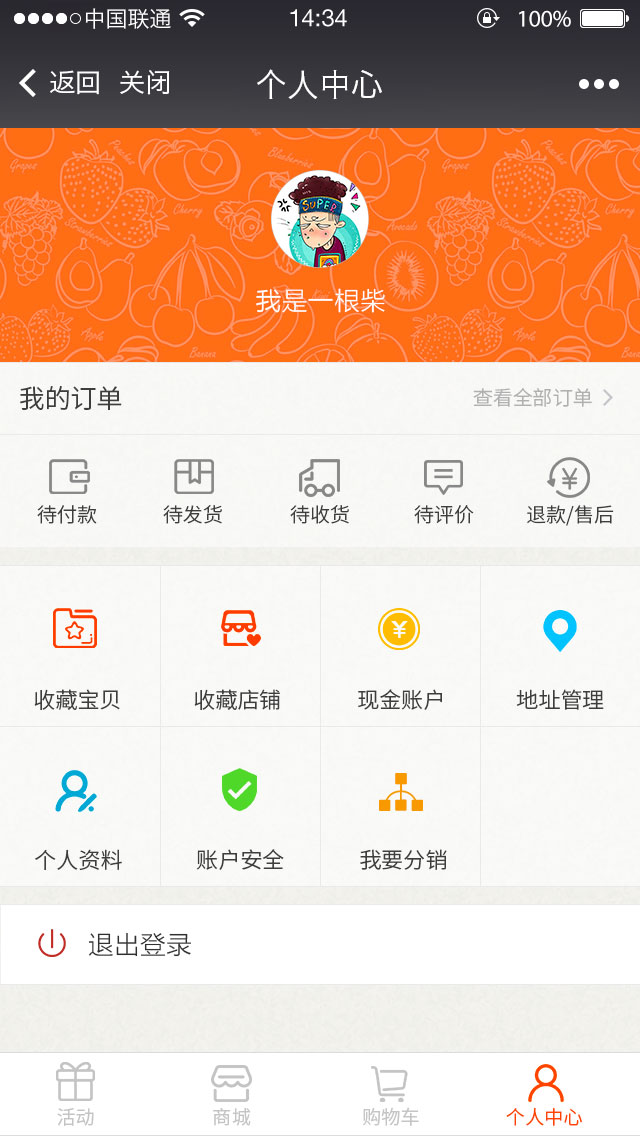Open 待评价 orders awaiting review
Image resolution: width=640 pixels, height=1136 pixels.
click(x=443, y=491)
